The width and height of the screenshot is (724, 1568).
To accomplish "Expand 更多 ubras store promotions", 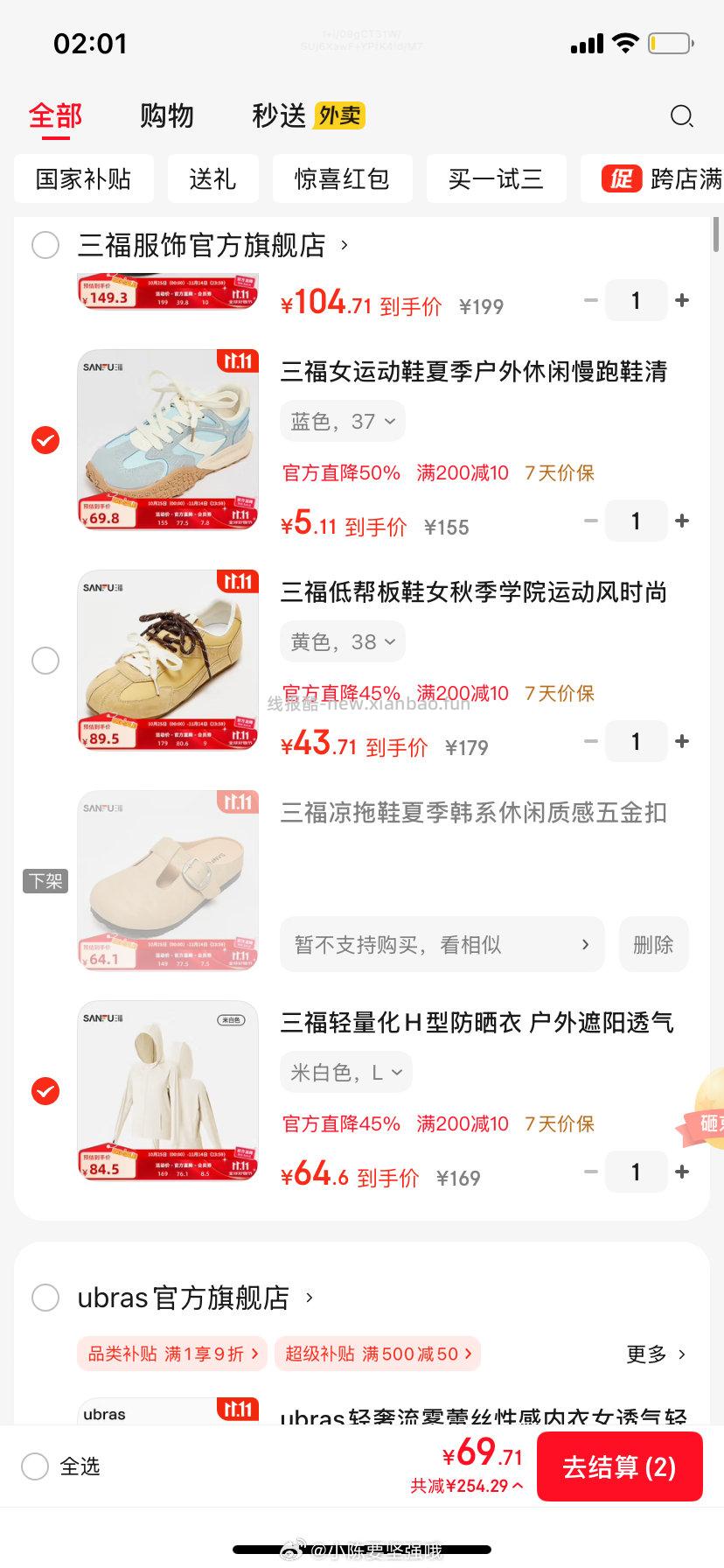I will click(656, 1354).
